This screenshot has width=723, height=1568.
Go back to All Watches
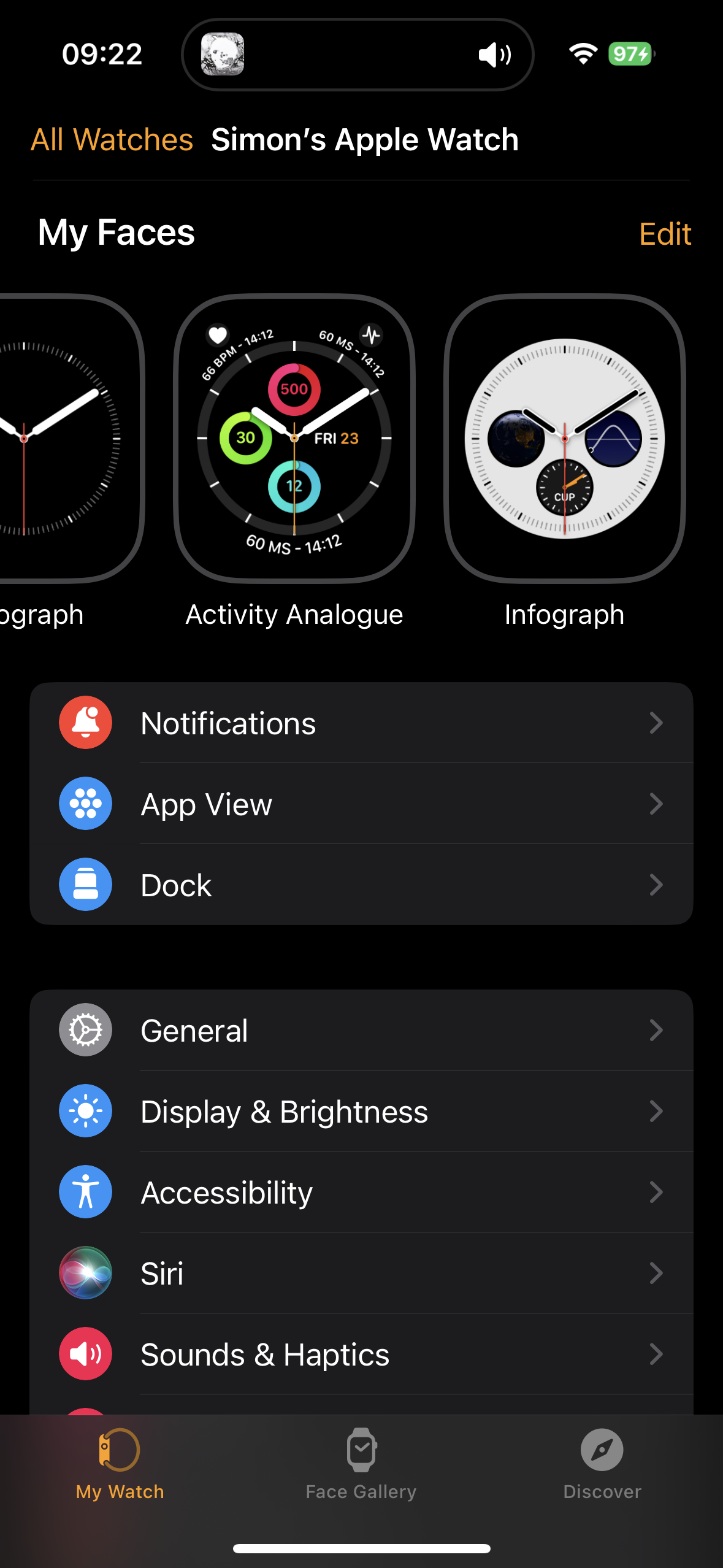[112, 140]
